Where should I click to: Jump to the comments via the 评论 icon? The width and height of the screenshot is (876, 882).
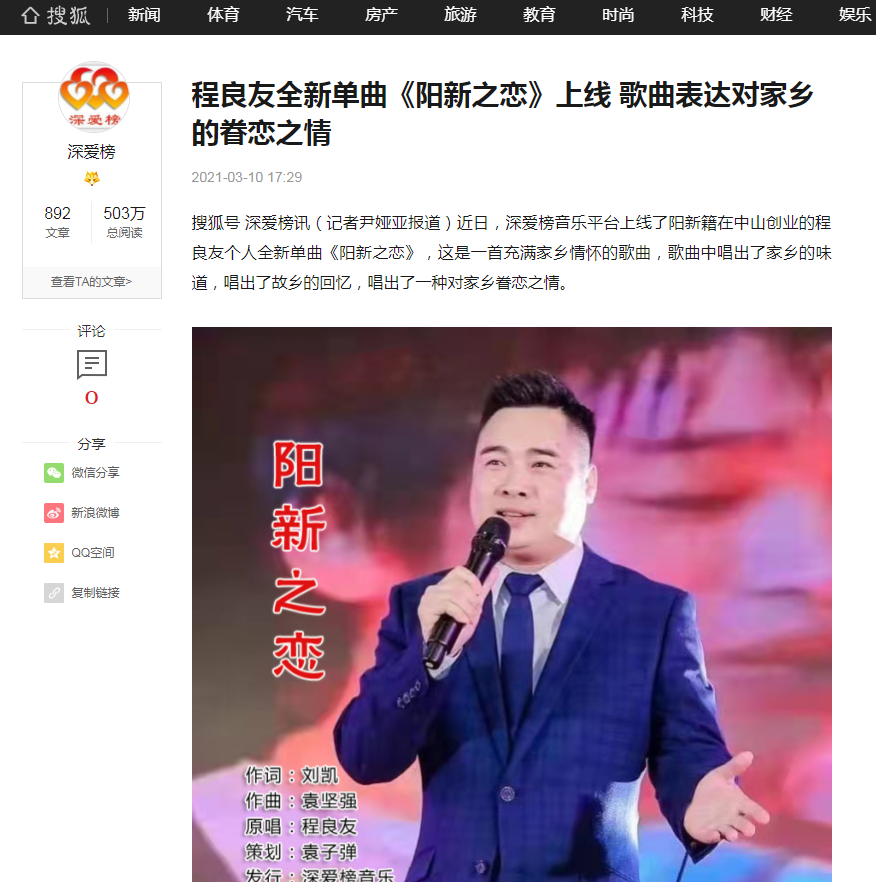[x=92, y=365]
